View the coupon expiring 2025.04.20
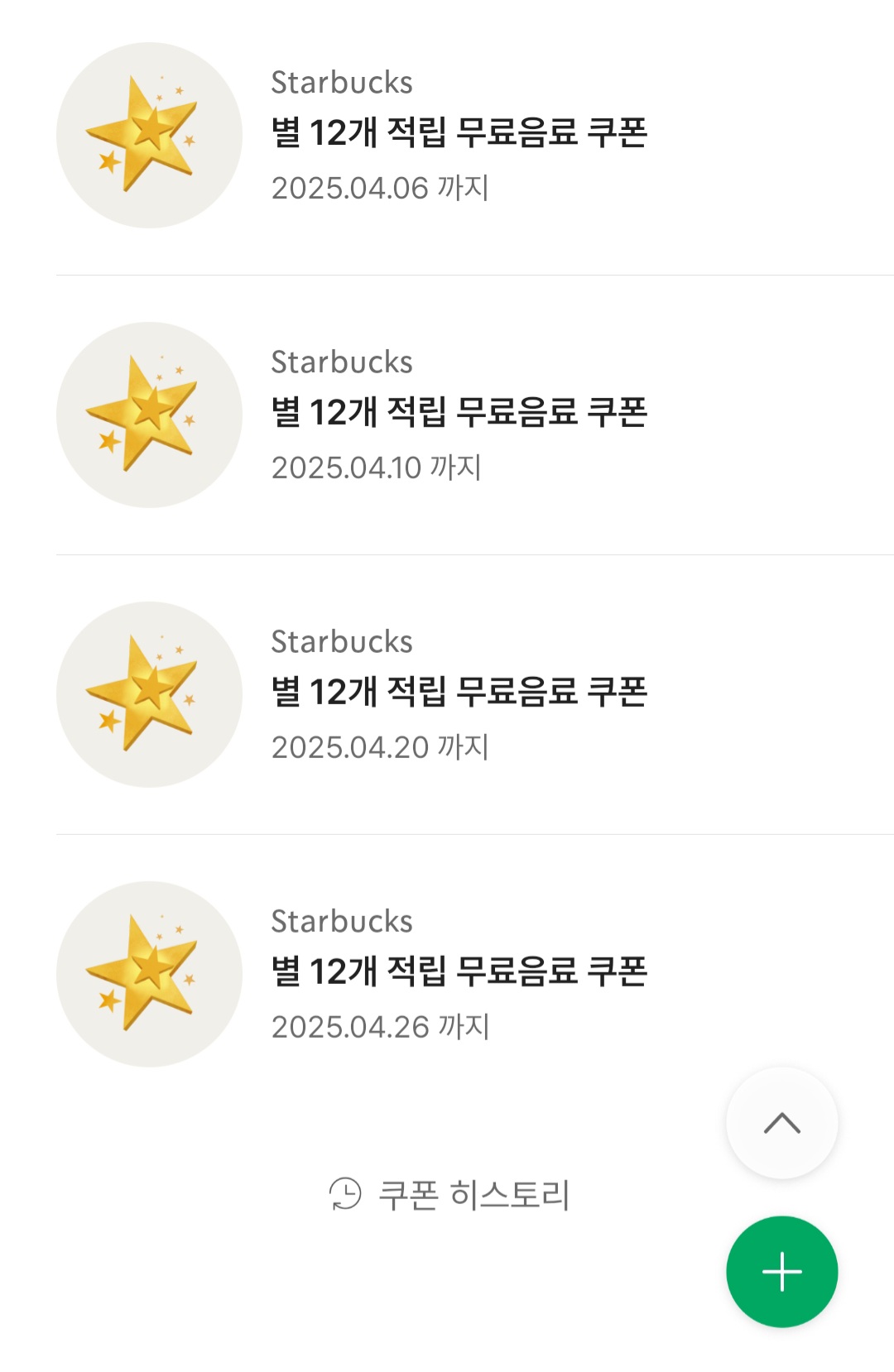 click(459, 694)
